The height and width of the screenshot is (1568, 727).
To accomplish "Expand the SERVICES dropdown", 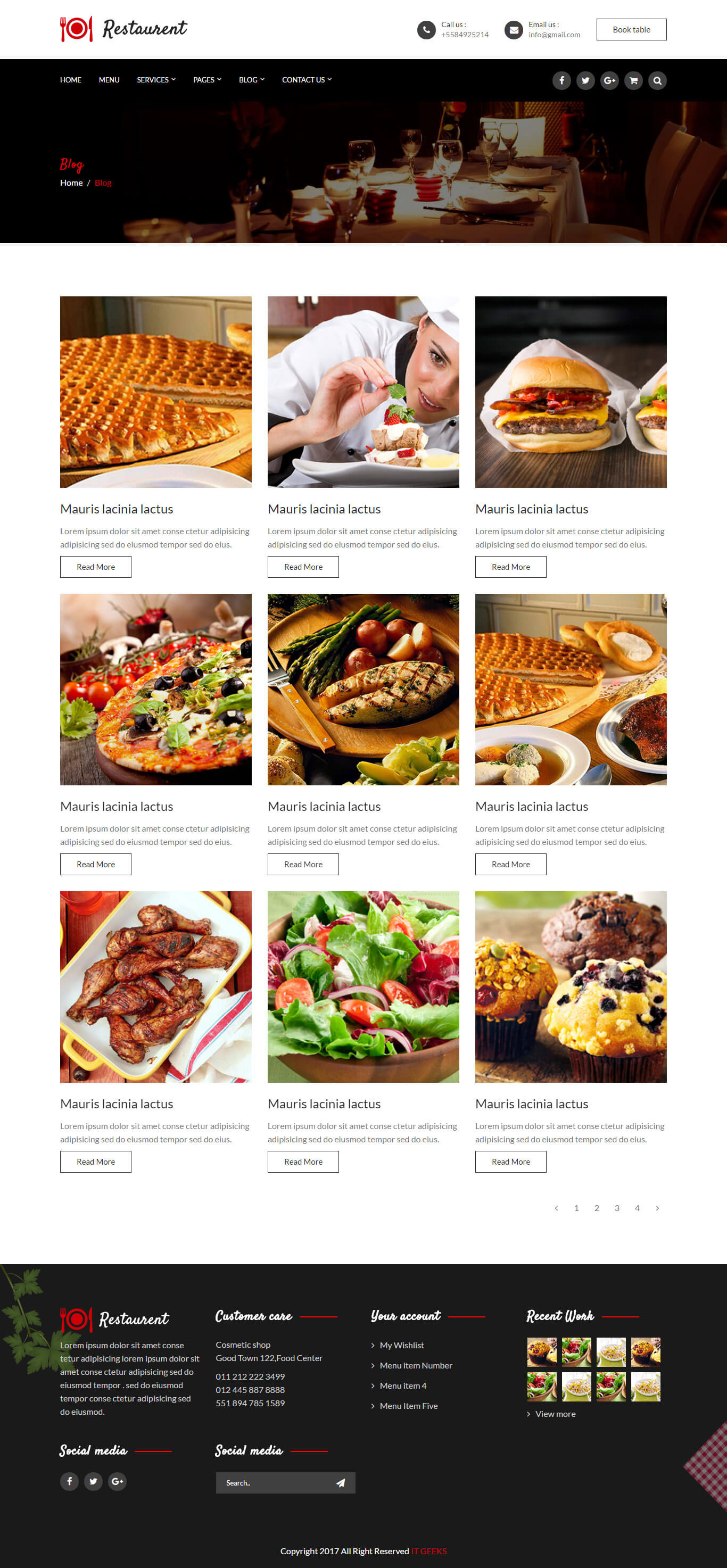I will coord(156,80).
